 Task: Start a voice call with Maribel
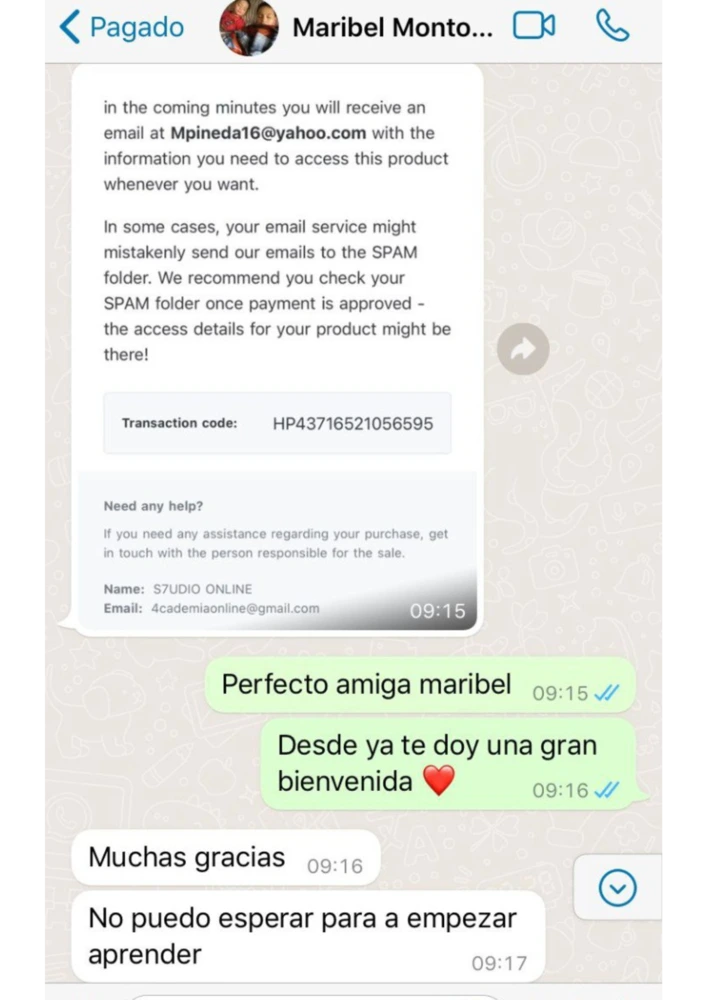tap(612, 27)
